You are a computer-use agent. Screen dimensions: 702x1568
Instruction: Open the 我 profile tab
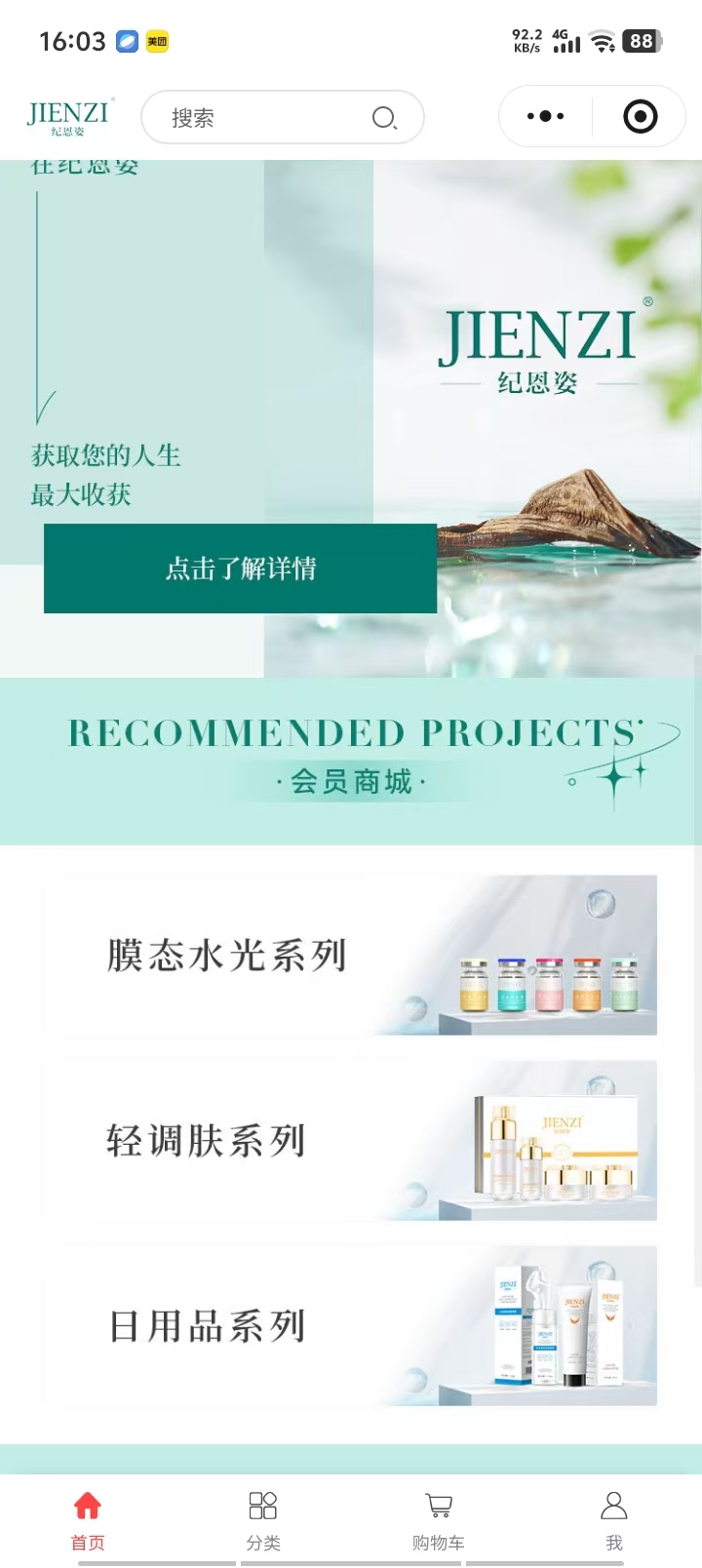click(614, 1520)
